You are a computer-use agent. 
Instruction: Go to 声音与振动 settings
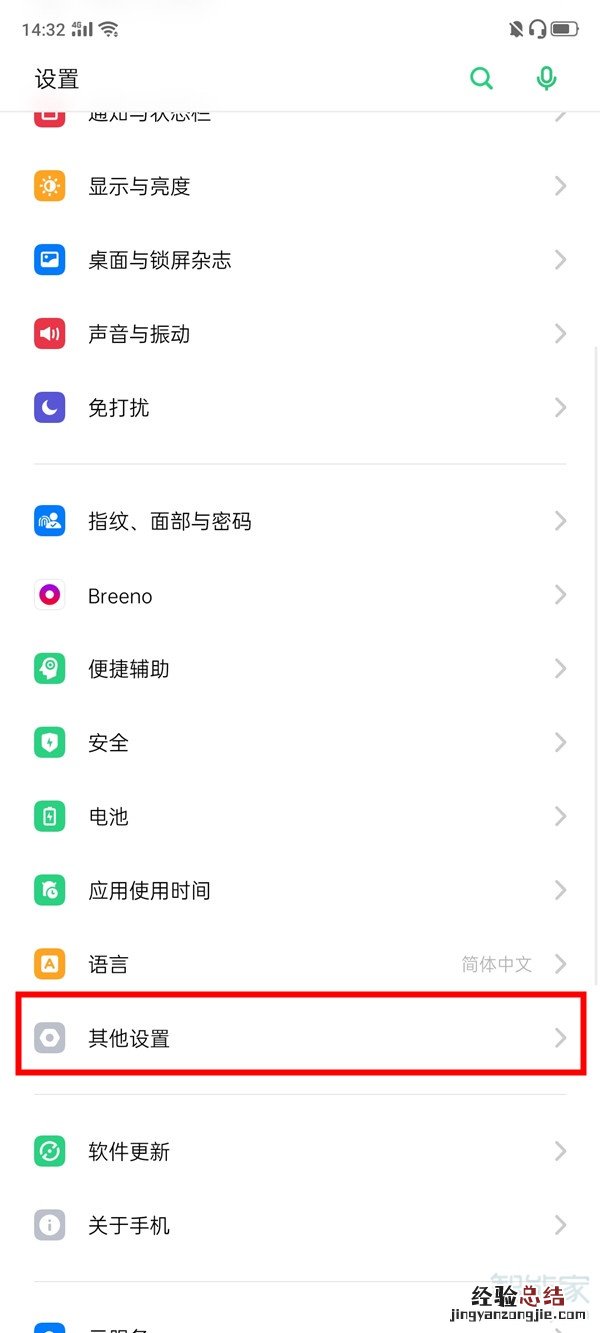click(138, 334)
